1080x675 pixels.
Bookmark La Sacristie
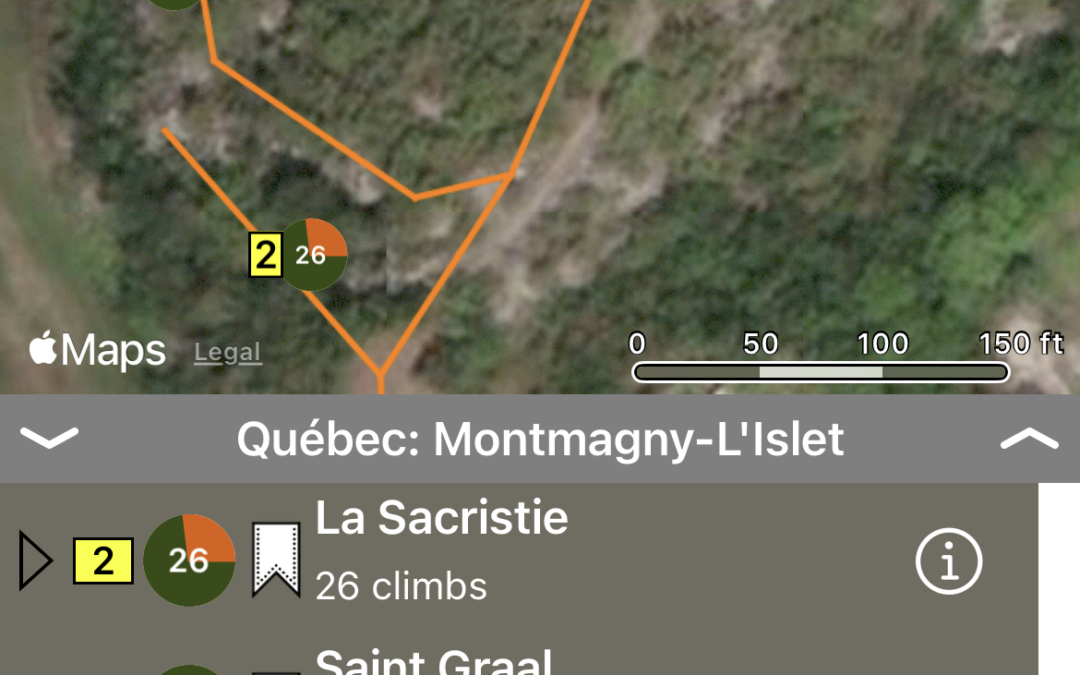276,559
